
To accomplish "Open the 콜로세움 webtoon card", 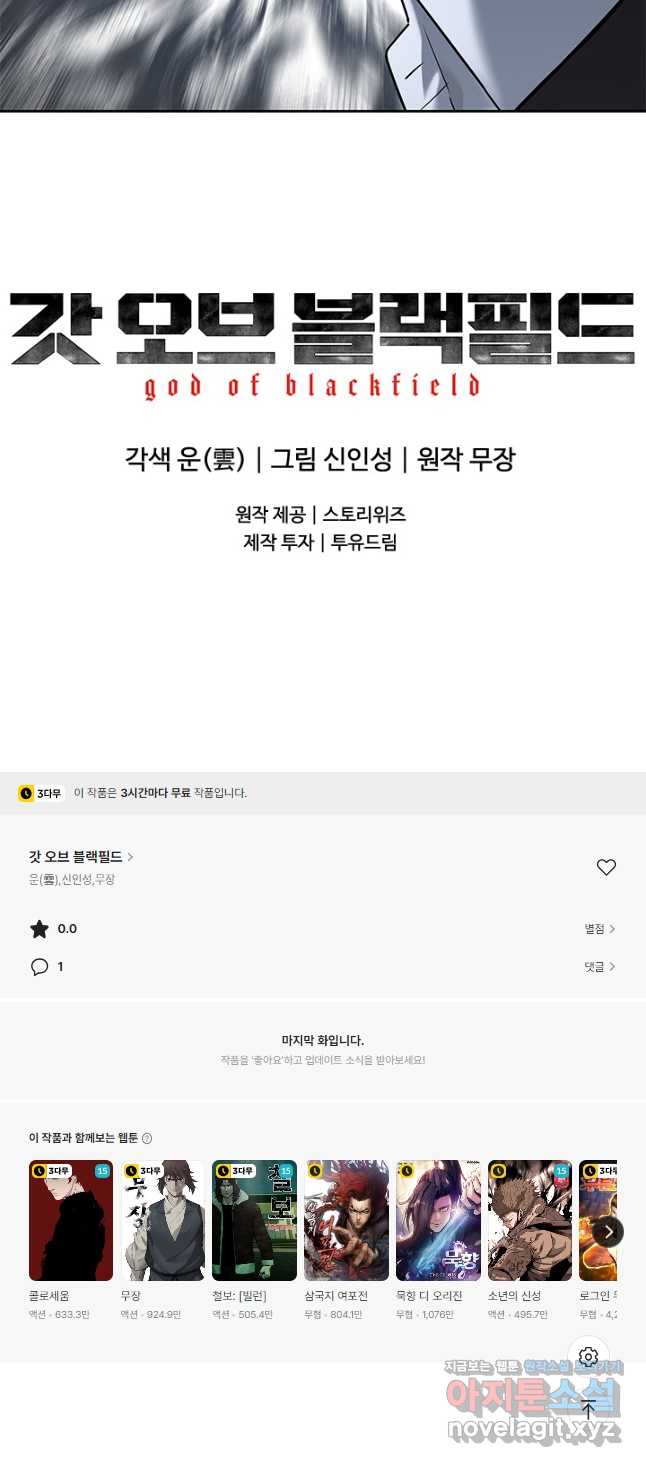I will point(71,1221).
